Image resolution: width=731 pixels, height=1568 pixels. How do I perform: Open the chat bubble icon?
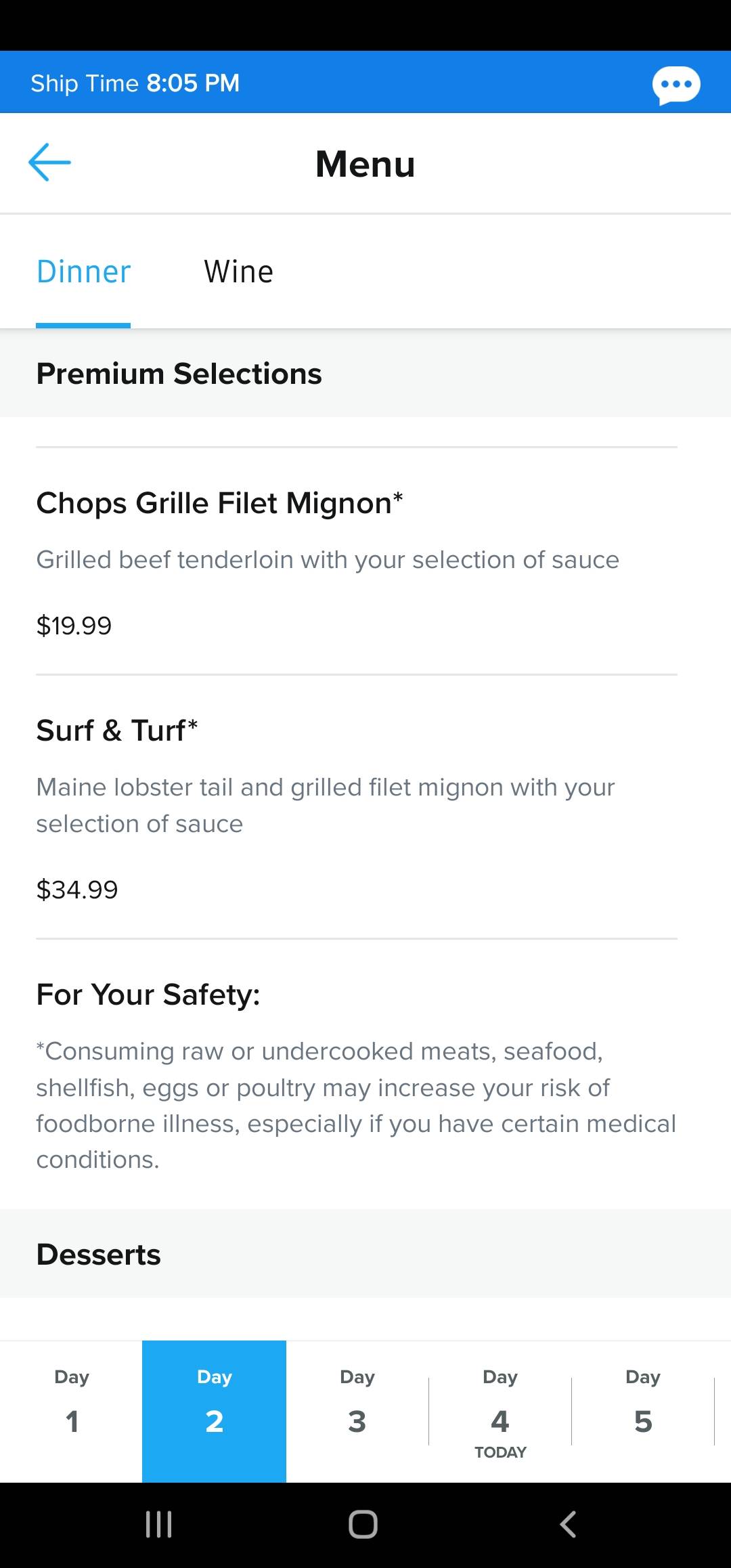[675, 85]
